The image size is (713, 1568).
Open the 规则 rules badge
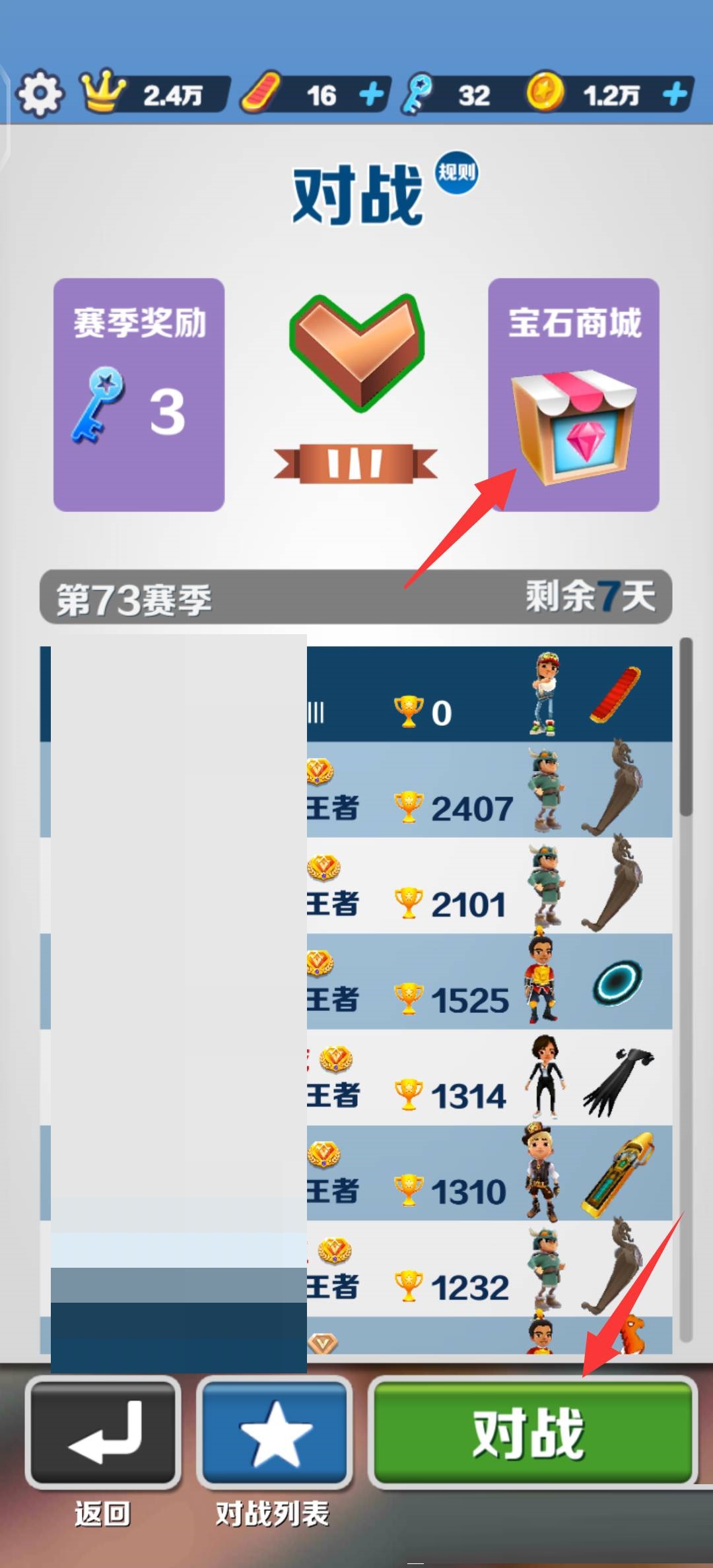pos(456,173)
